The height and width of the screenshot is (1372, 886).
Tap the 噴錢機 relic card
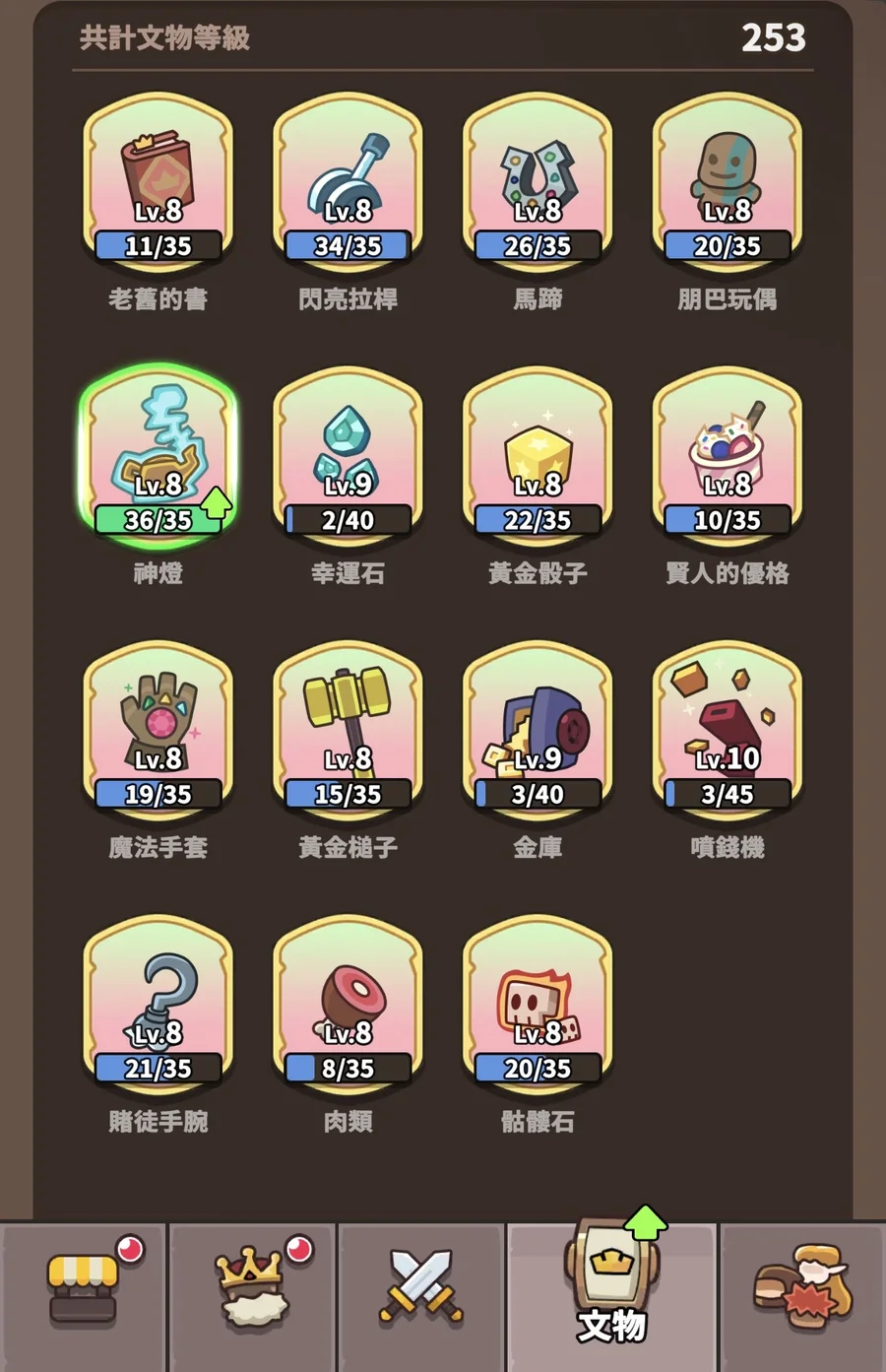pyautogui.click(x=728, y=731)
